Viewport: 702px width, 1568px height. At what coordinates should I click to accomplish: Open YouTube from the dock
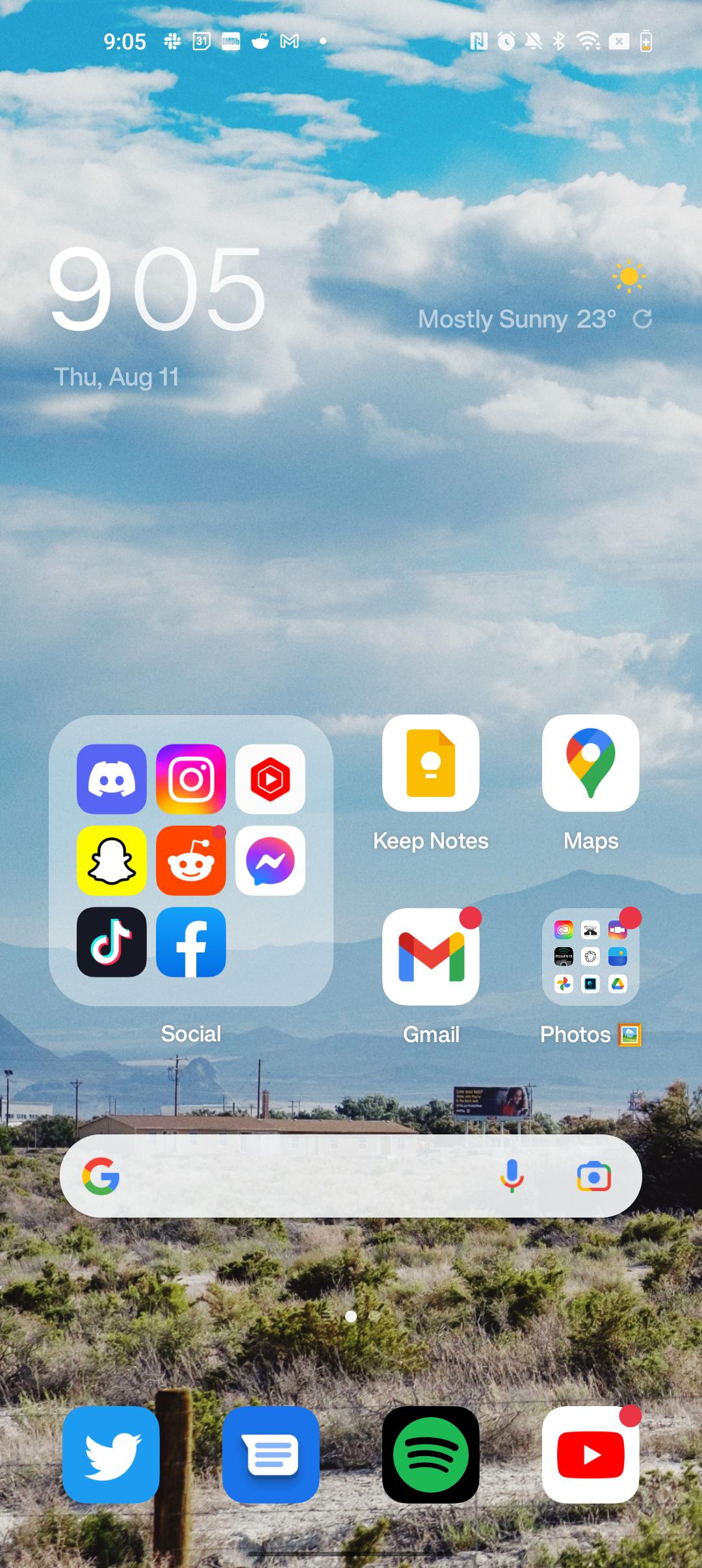590,1456
